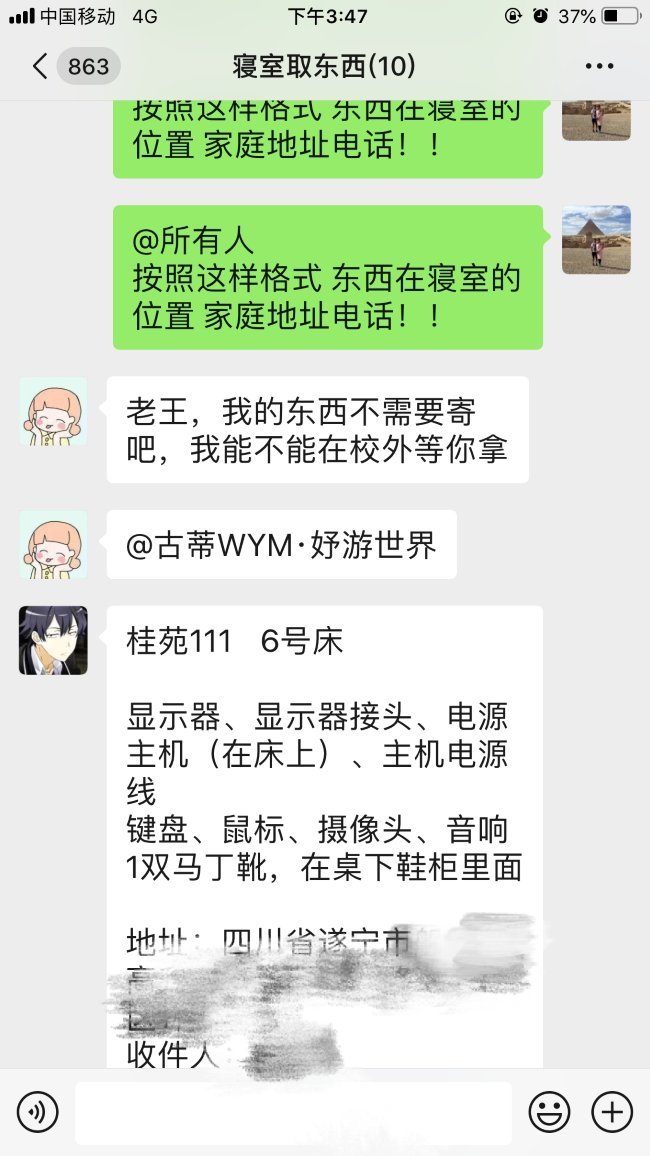
Task: Open the plus attachments menu
Action: click(612, 1111)
